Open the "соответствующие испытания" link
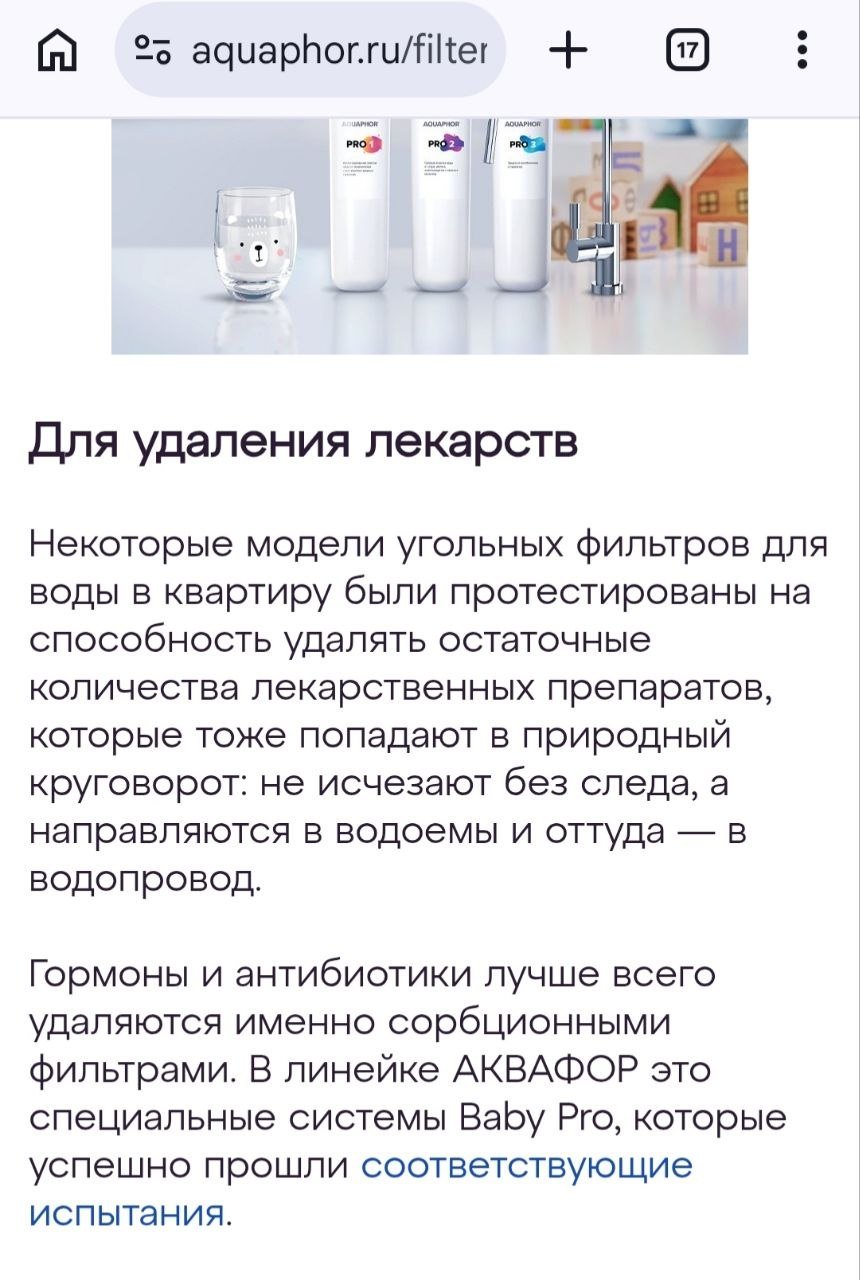Viewport: 860px width, 1280px height. [526, 1166]
